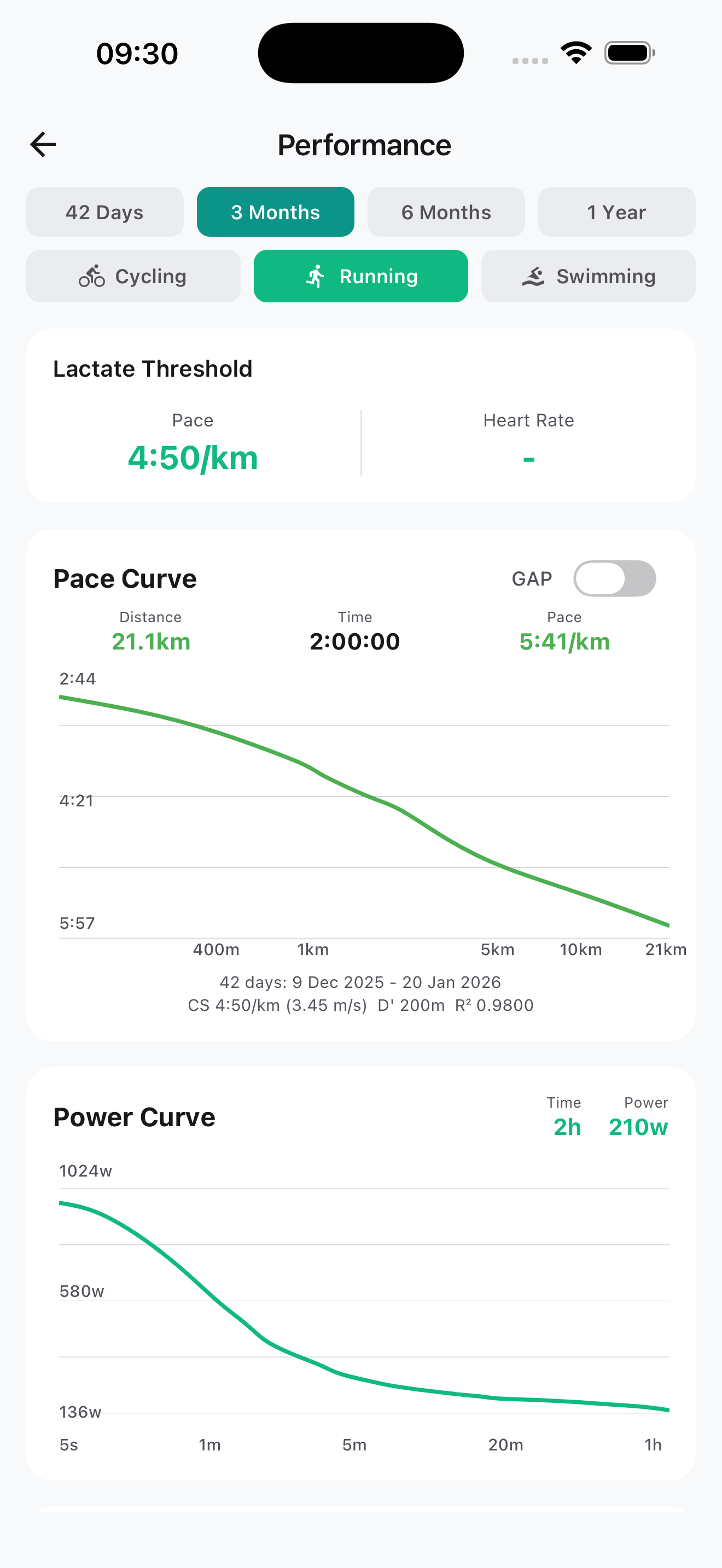Select the 3 Months range
Screen dimensions: 722x1568
tap(275, 212)
